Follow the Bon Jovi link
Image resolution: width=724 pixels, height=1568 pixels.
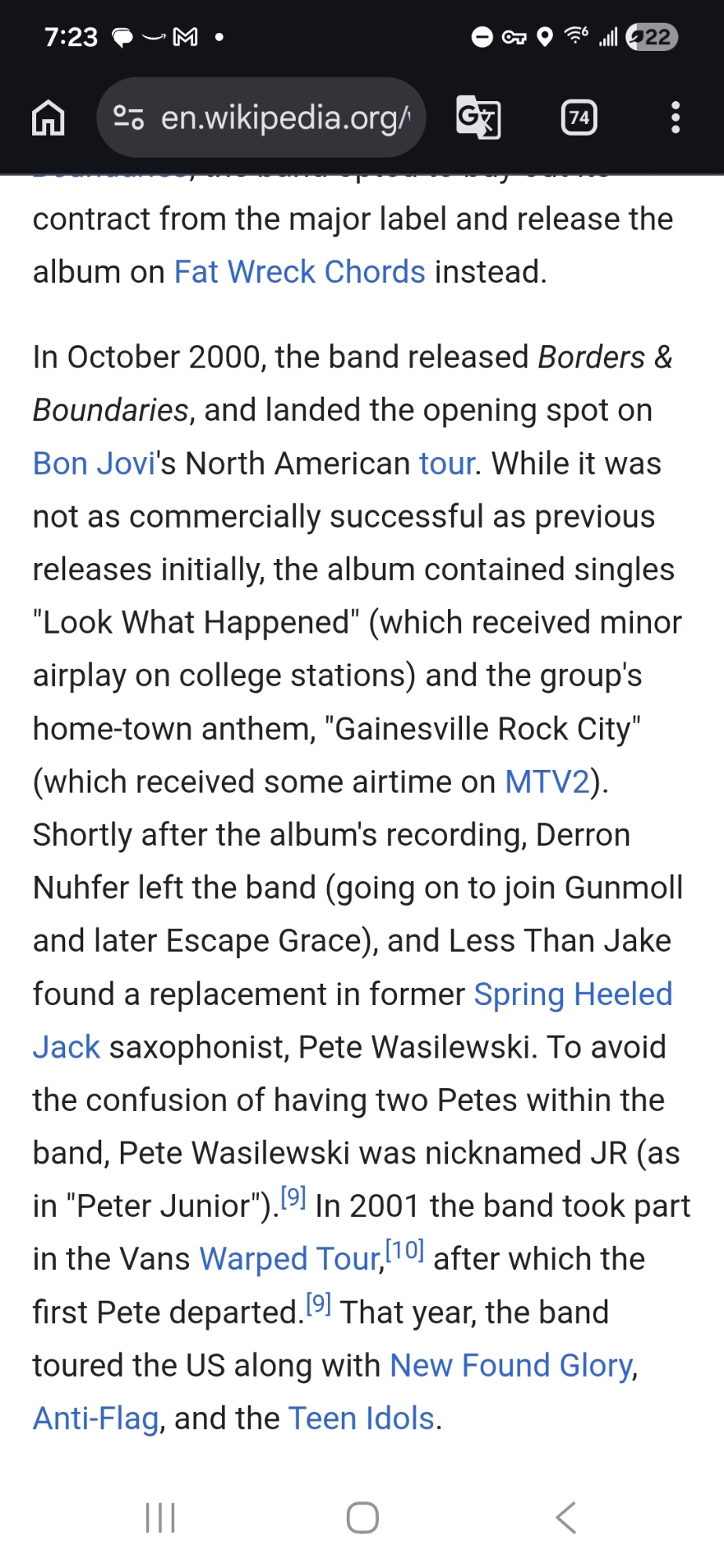(94, 463)
